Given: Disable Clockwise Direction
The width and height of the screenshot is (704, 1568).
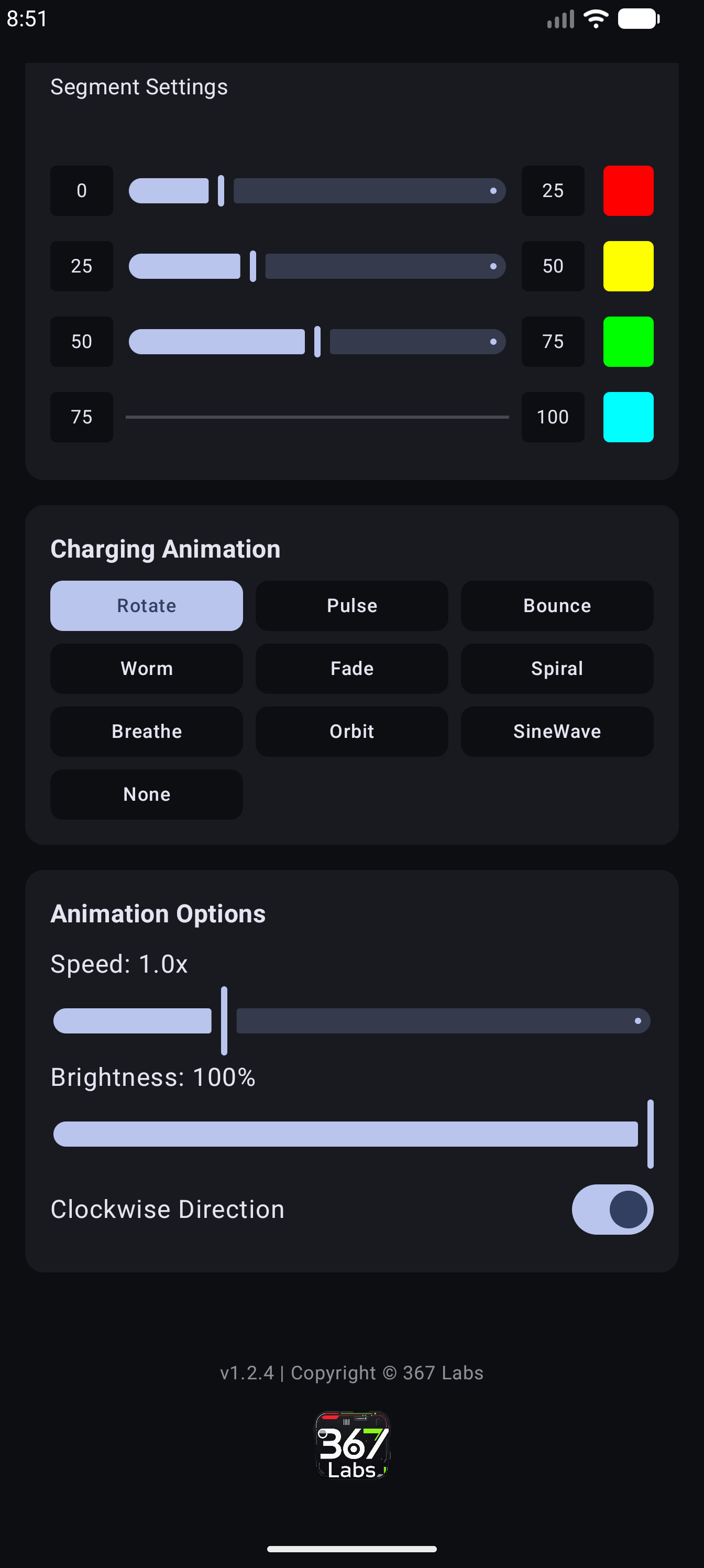Looking at the screenshot, I should pos(613,1209).
